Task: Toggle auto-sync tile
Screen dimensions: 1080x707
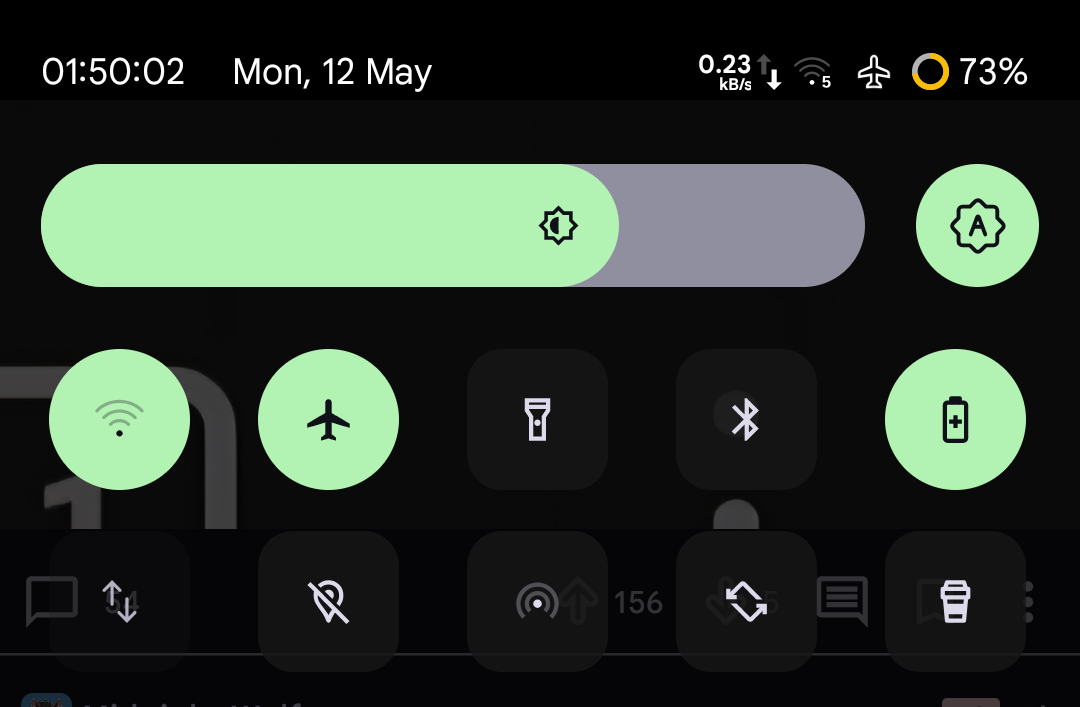Action: pos(746,601)
